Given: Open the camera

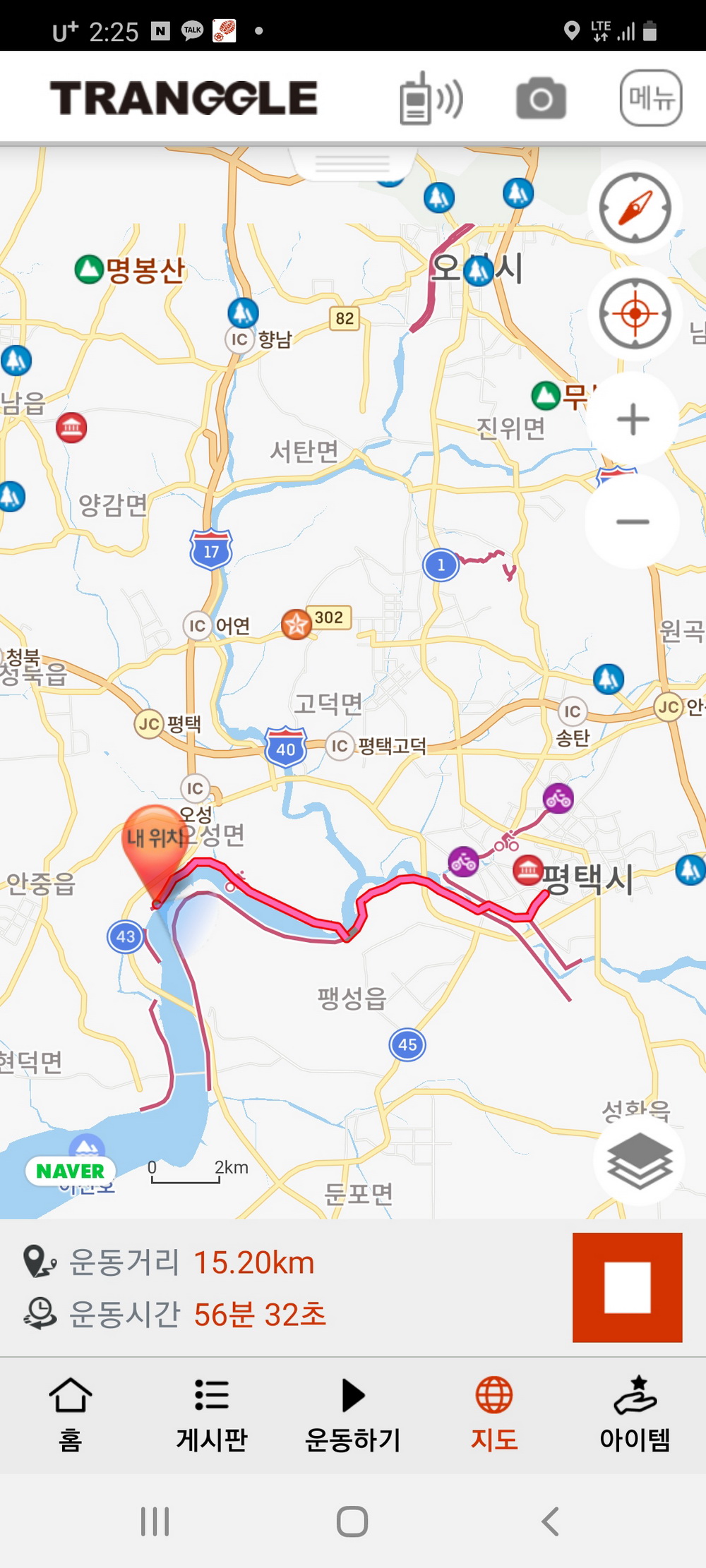Looking at the screenshot, I should tap(541, 98).
